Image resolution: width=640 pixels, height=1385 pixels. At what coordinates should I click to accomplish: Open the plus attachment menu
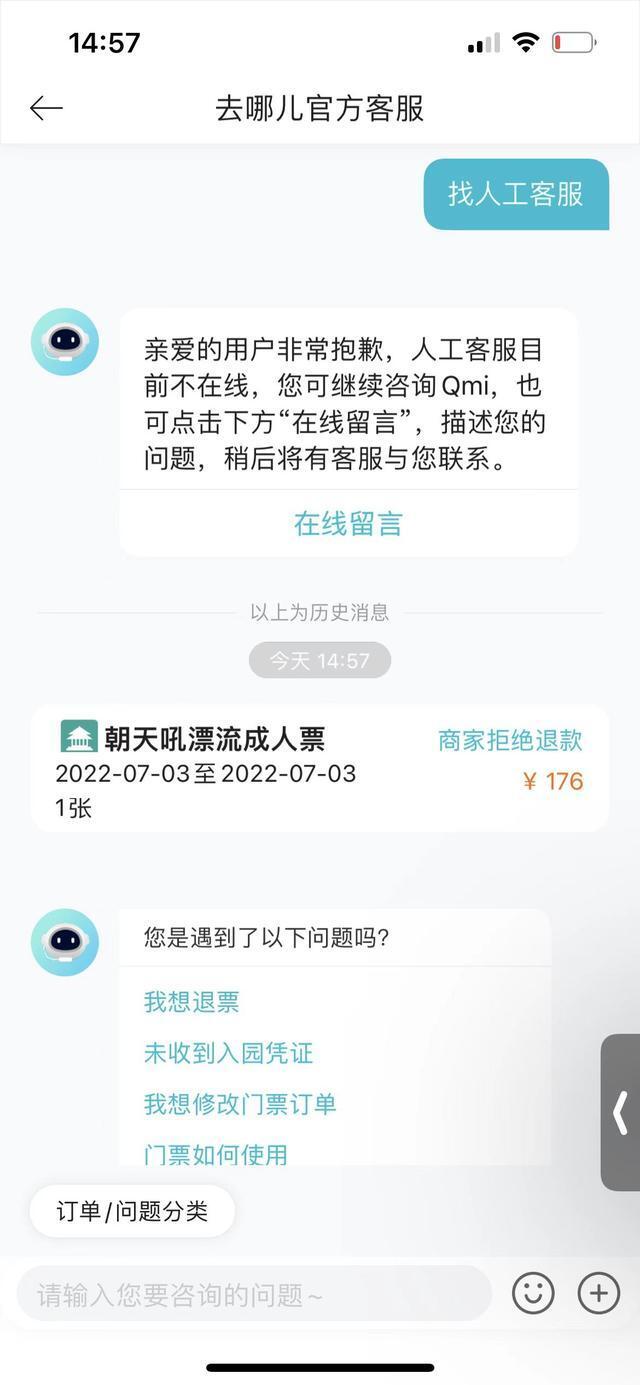coord(598,1294)
